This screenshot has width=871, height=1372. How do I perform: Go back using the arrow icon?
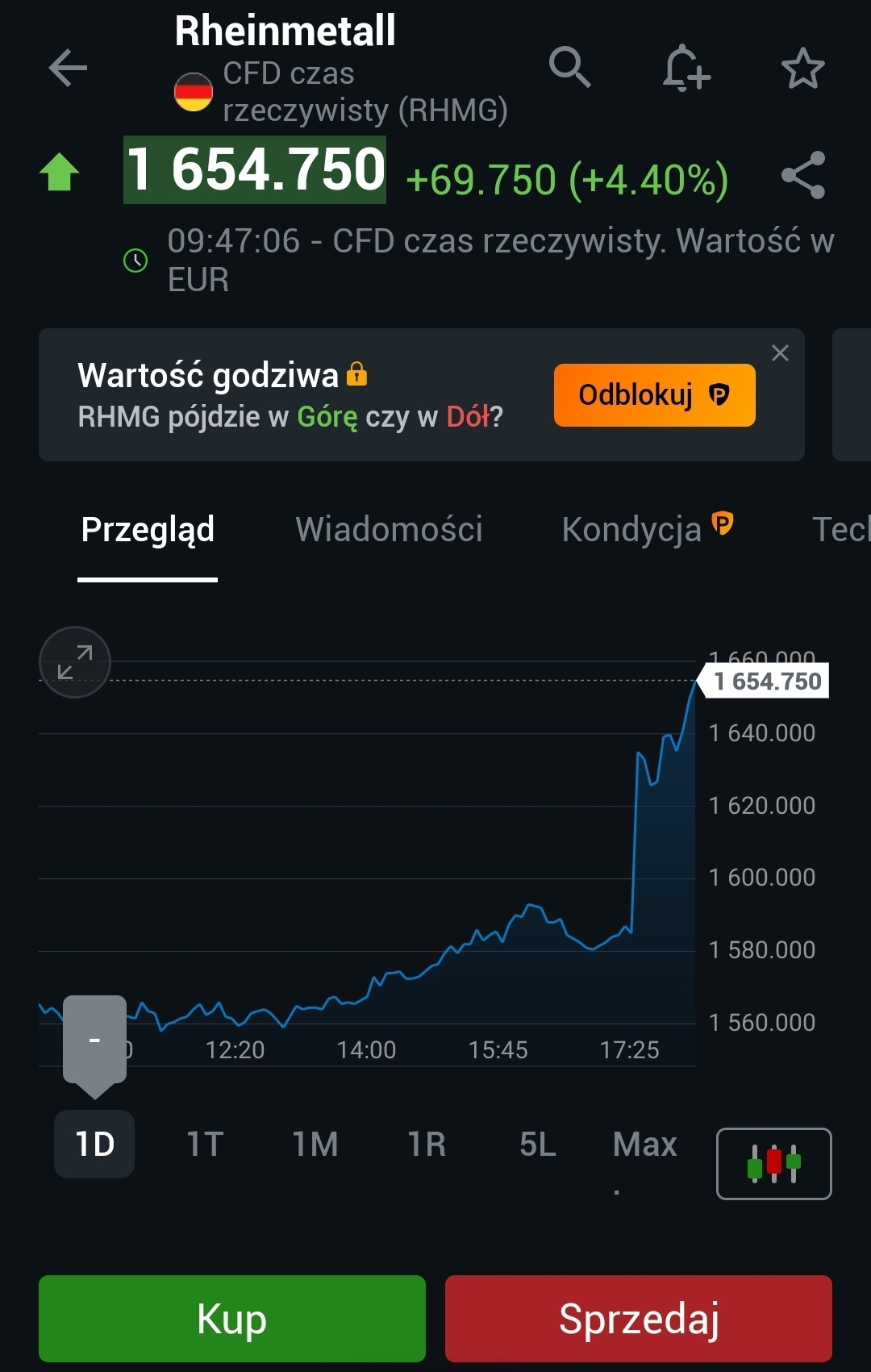click(68, 68)
